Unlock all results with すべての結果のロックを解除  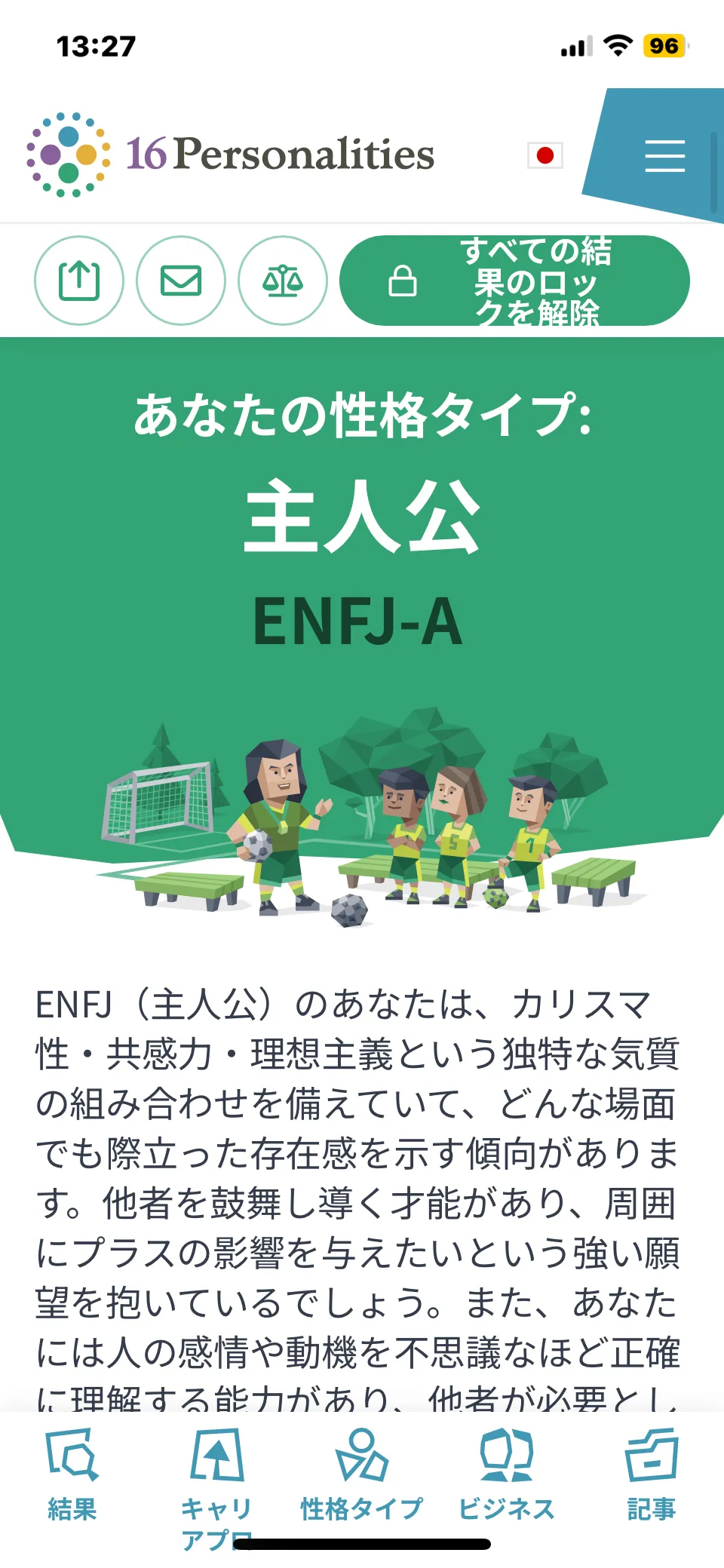[x=514, y=281]
